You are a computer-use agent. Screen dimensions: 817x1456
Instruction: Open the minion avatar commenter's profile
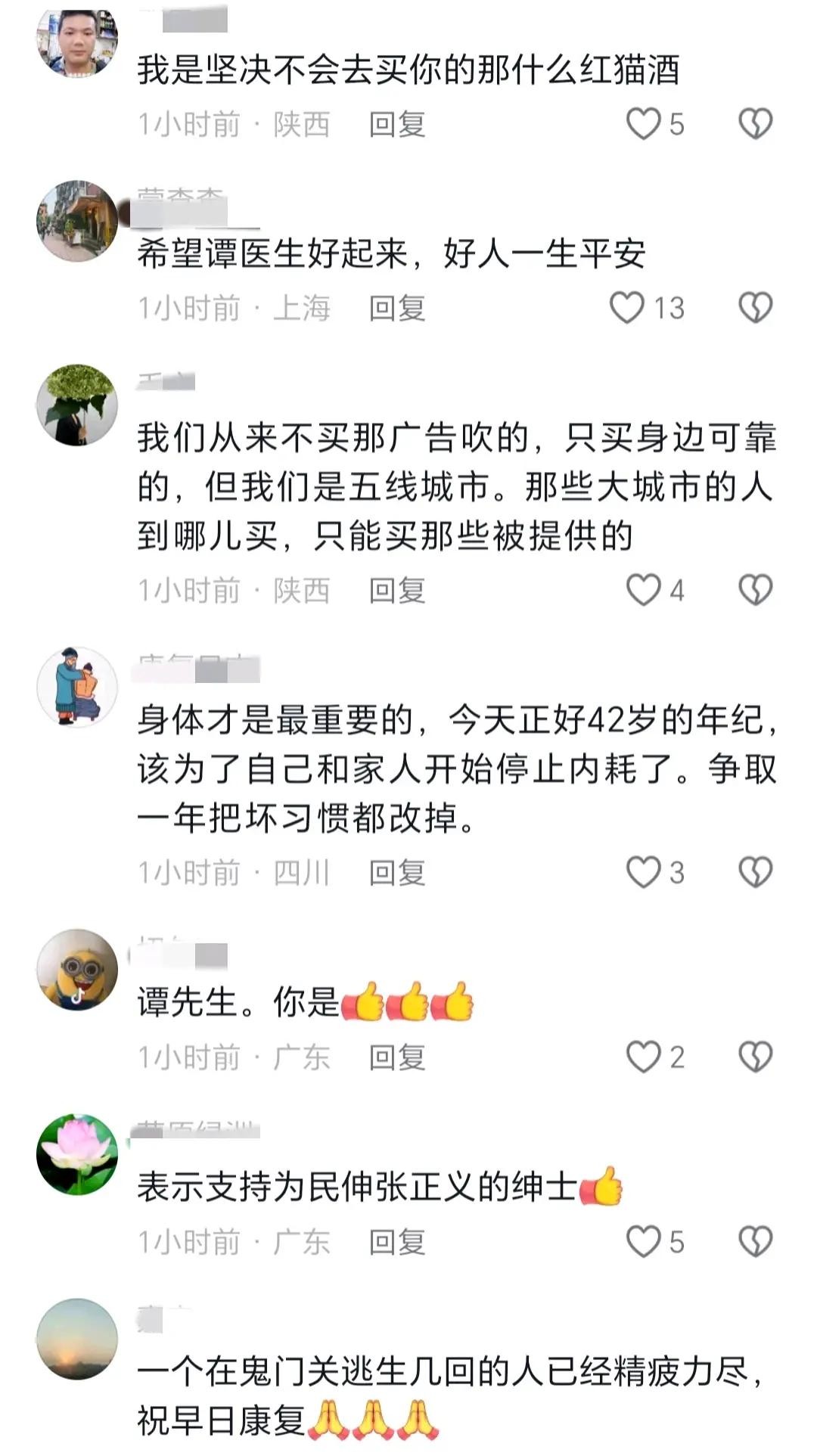pos(77,969)
